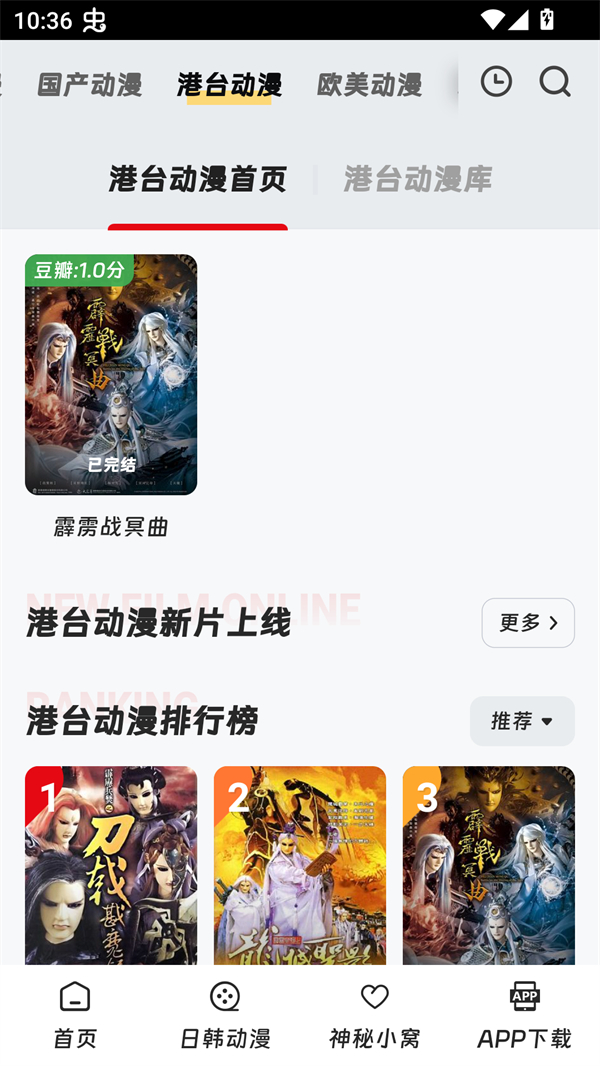Open the search magnifier icon

555,82
